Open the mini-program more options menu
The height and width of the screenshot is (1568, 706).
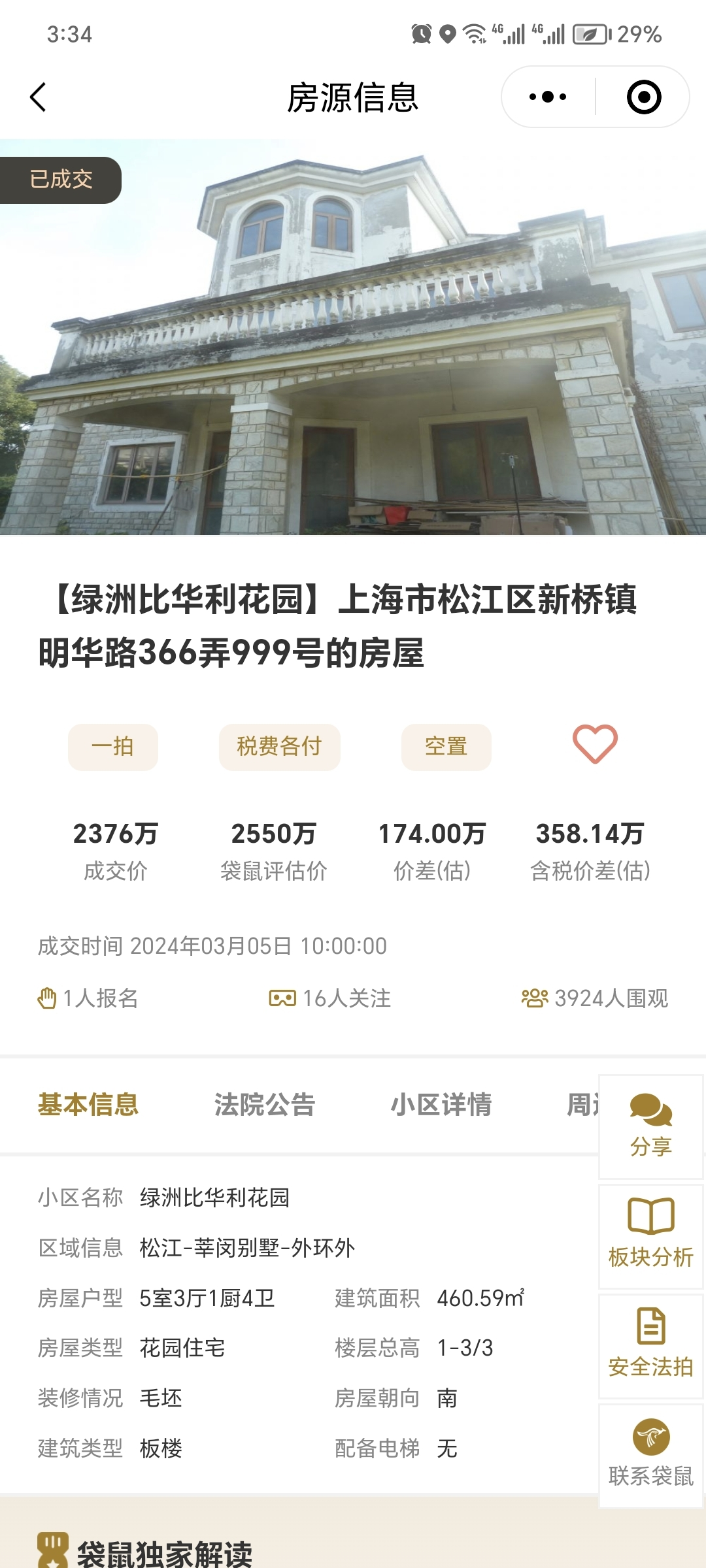548,95
